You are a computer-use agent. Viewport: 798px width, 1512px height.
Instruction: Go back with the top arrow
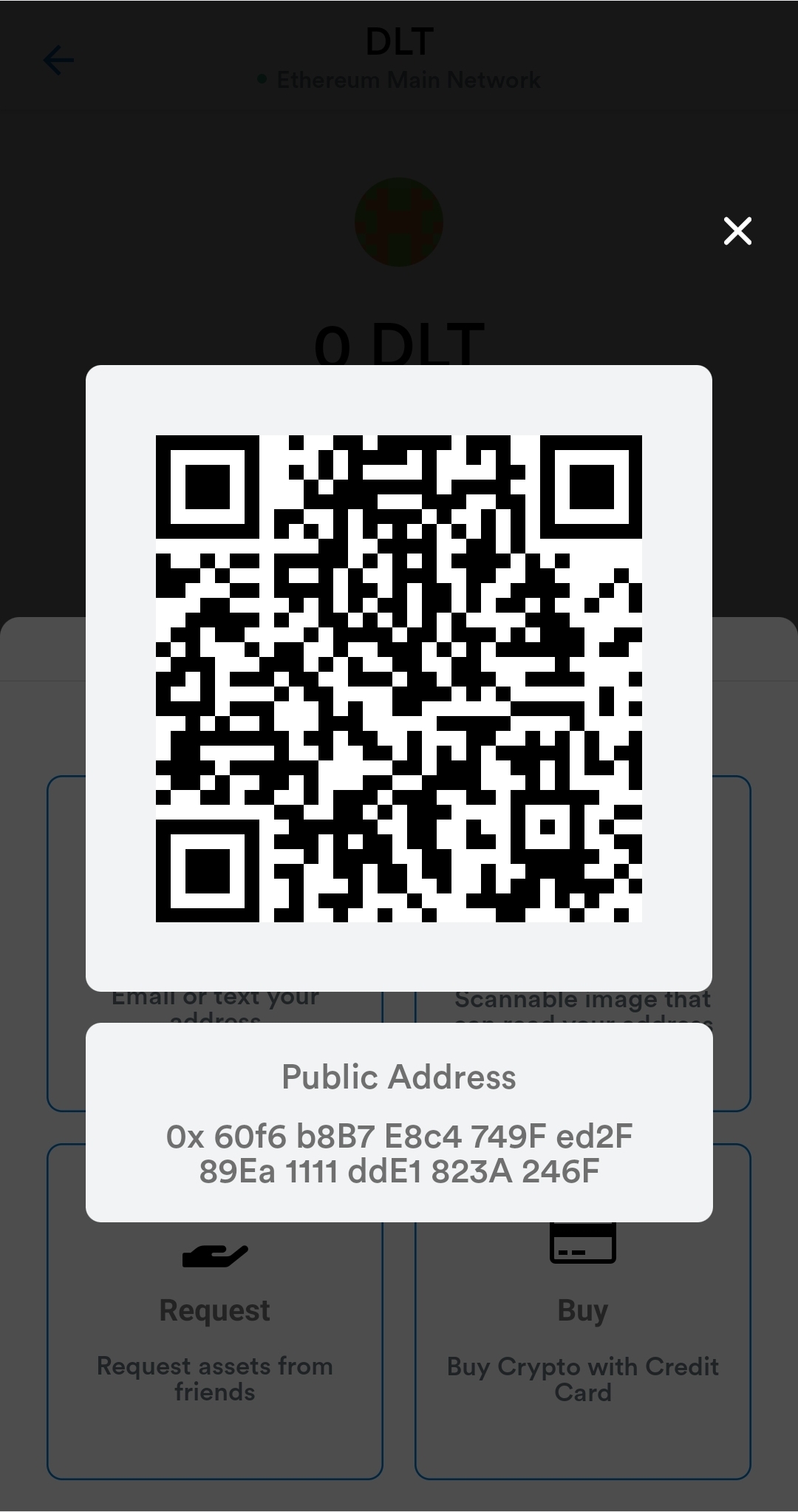tap(59, 61)
